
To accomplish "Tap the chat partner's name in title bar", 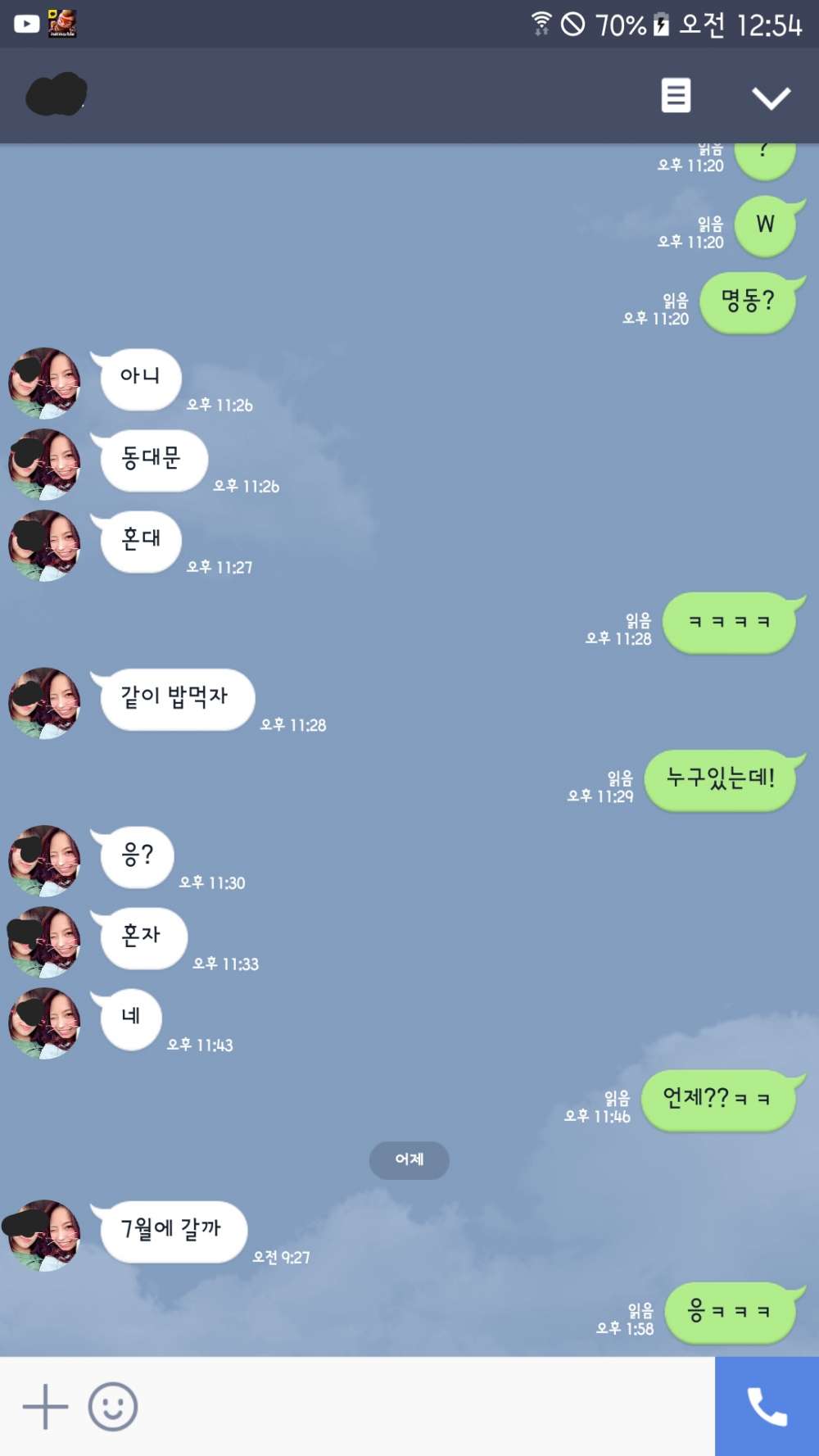I will 57,96.
